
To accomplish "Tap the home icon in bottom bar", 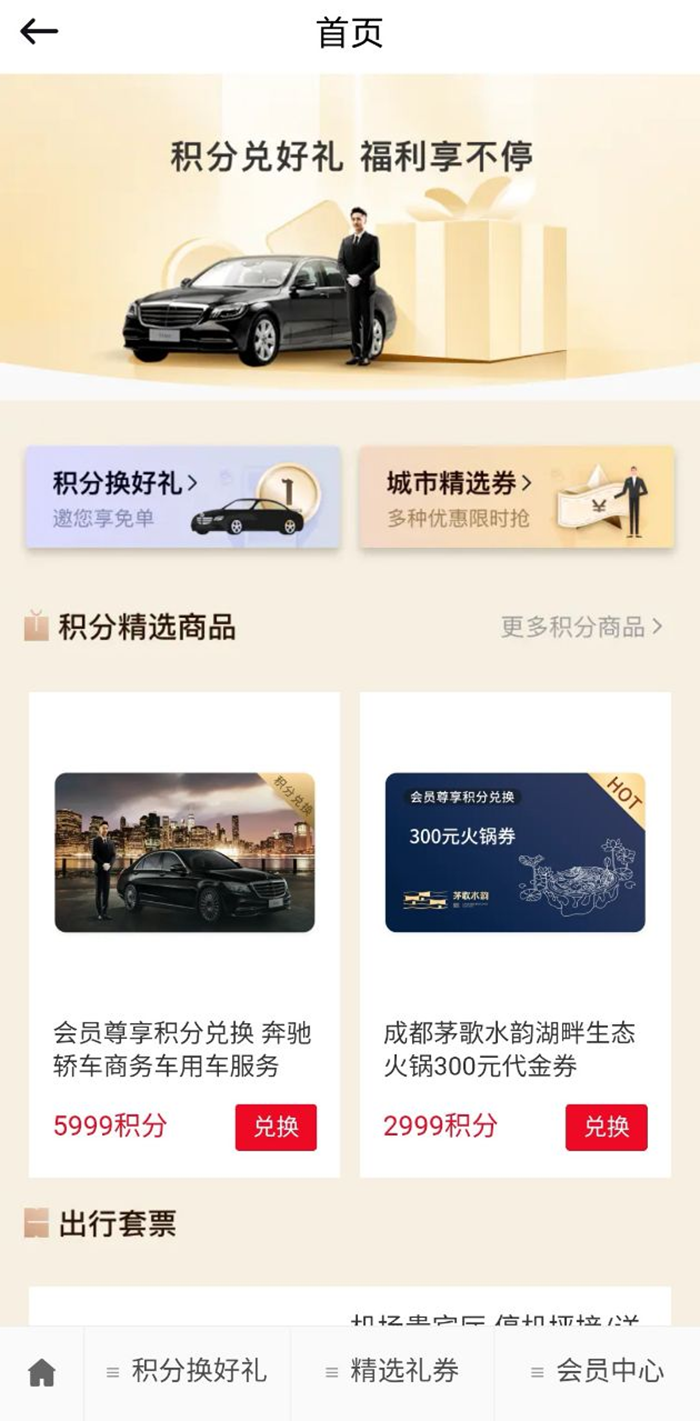I will pyautogui.click(x=41, y=1372).
